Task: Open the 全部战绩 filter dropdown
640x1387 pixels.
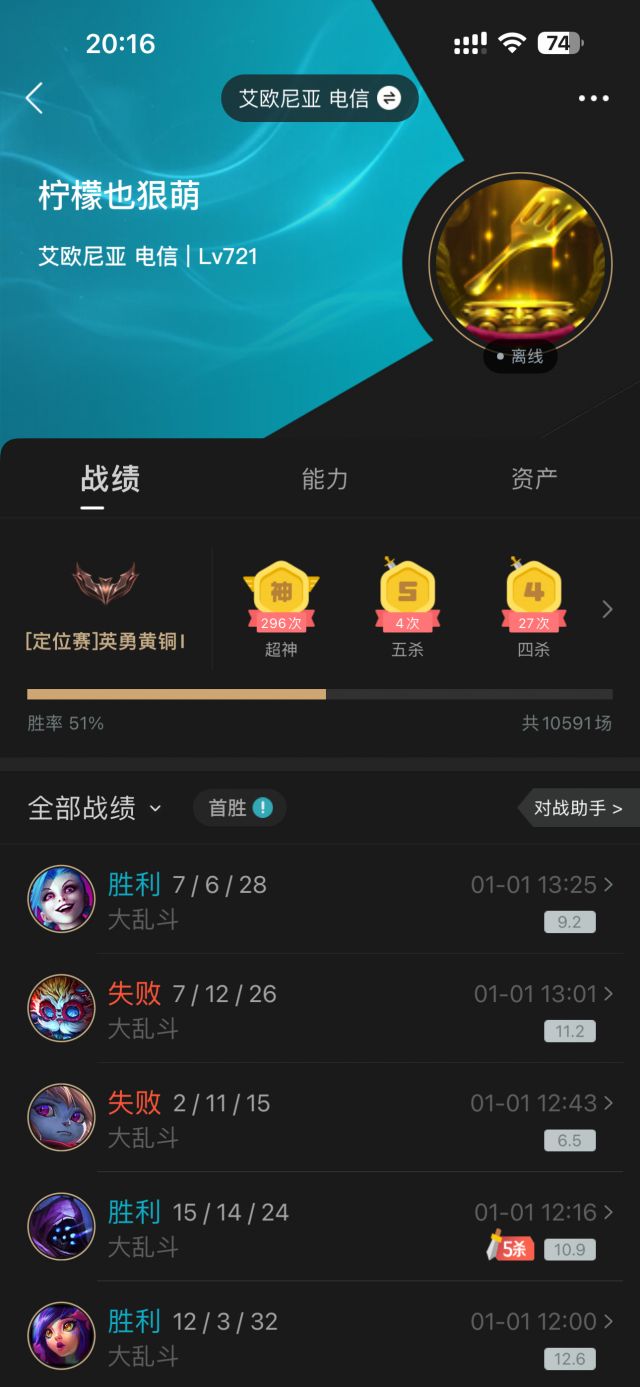Action: 95,808
